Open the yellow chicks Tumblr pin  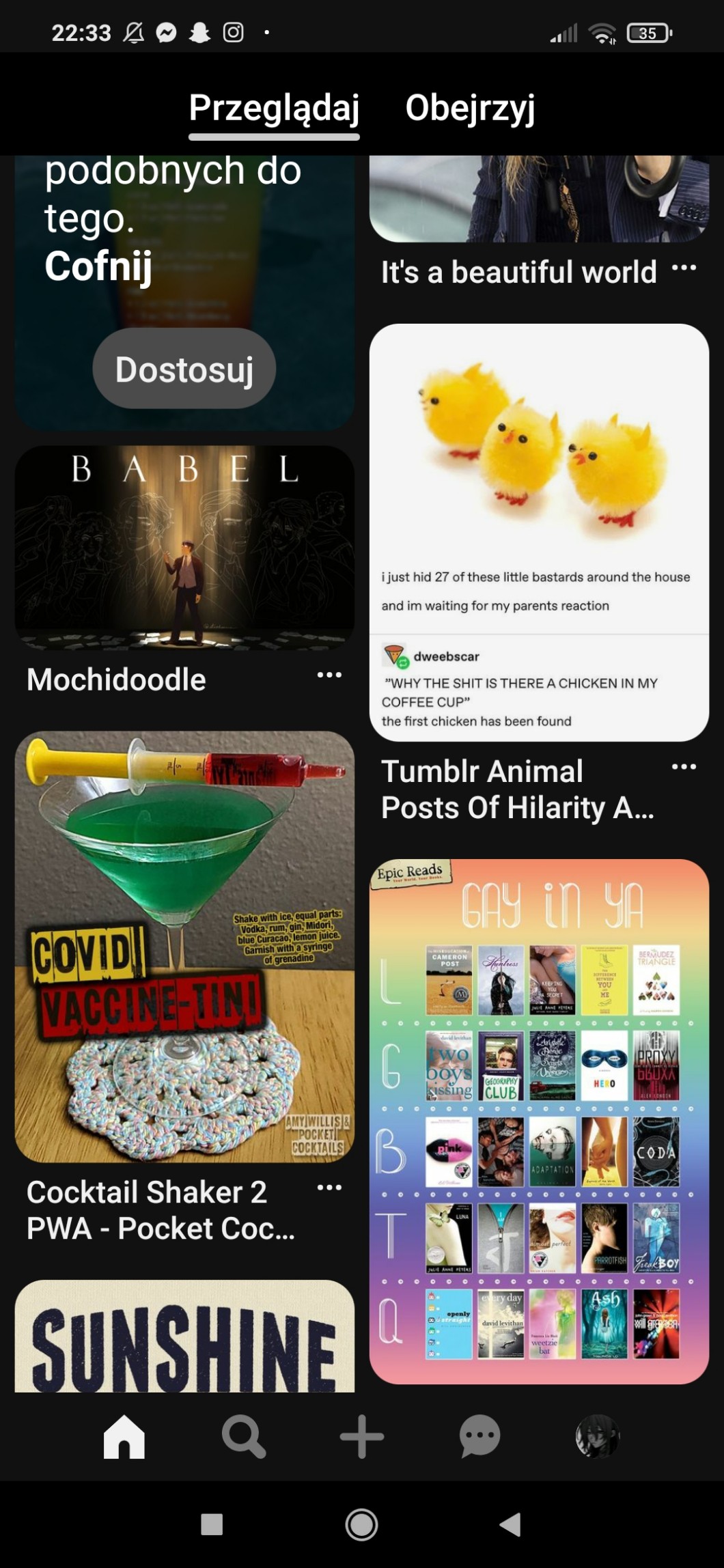[539, 531]
